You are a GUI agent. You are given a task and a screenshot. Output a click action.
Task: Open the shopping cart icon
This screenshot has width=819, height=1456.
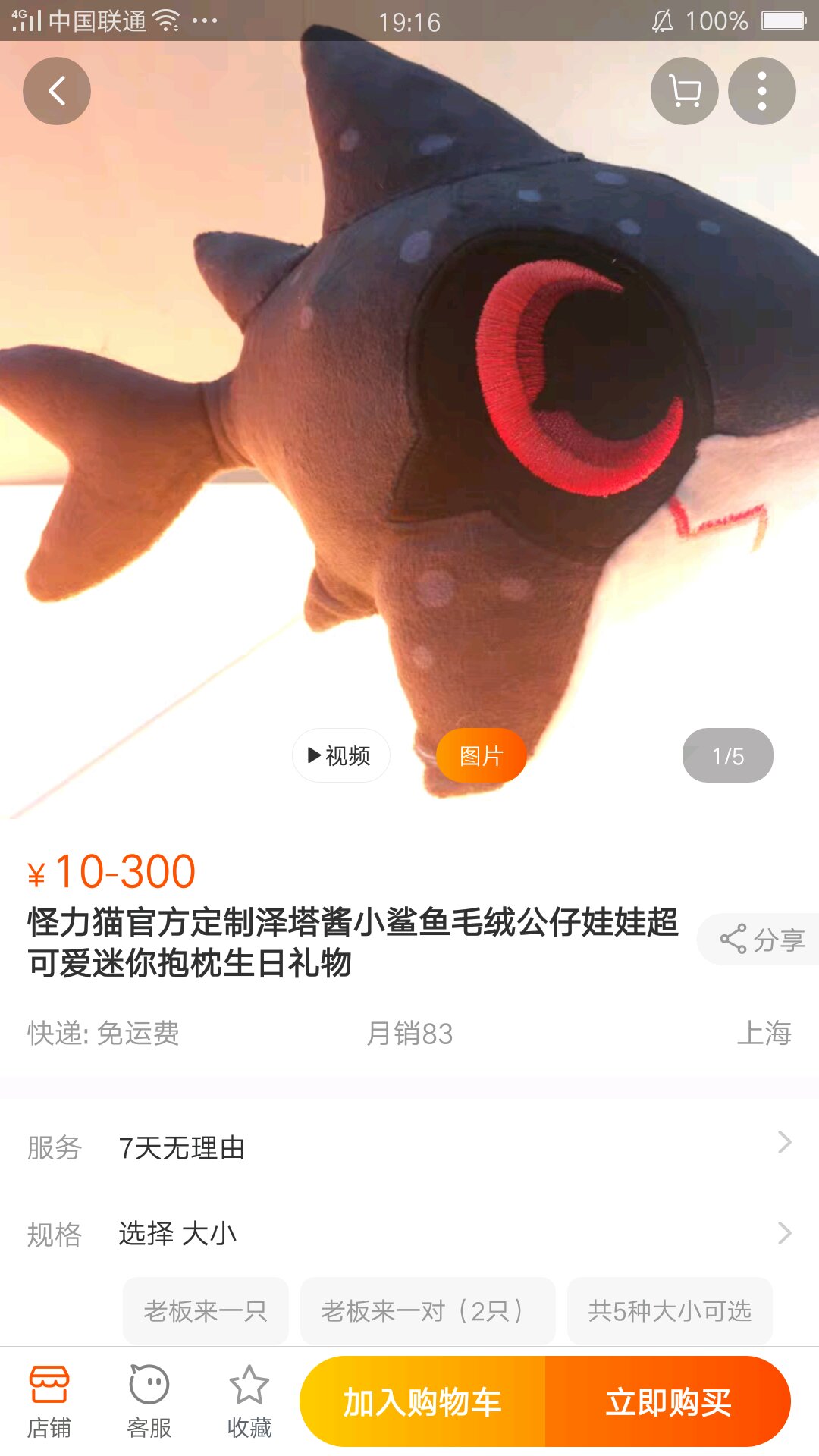[x=685, y=91]
